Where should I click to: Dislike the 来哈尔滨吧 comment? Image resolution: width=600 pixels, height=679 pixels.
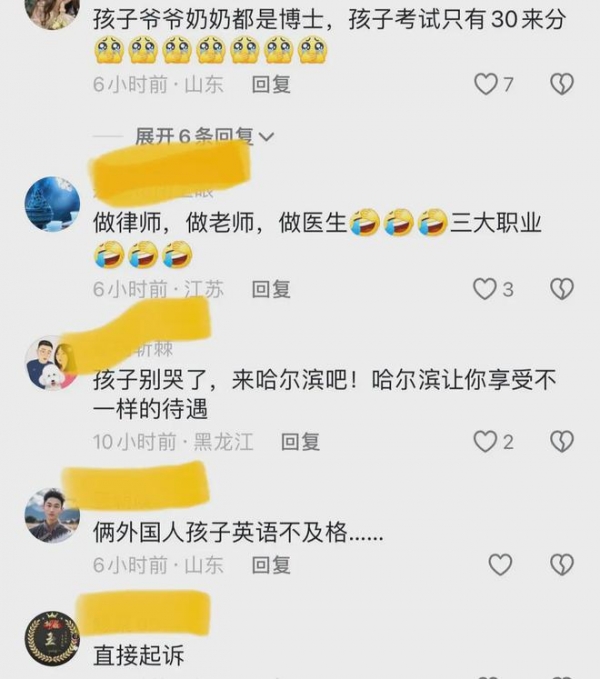point(562,441)
